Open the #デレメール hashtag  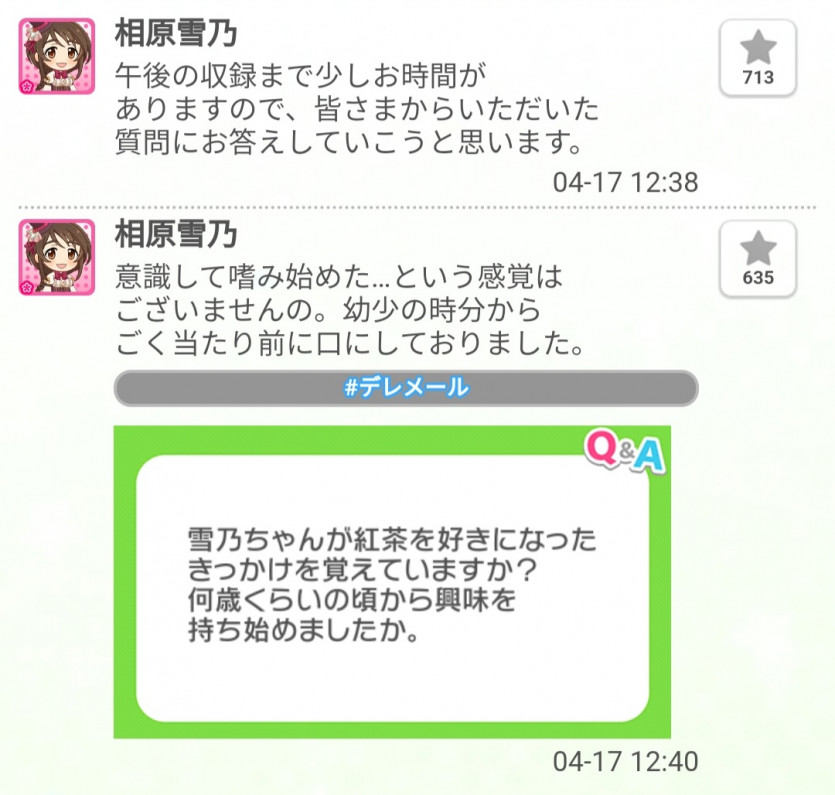405,388
